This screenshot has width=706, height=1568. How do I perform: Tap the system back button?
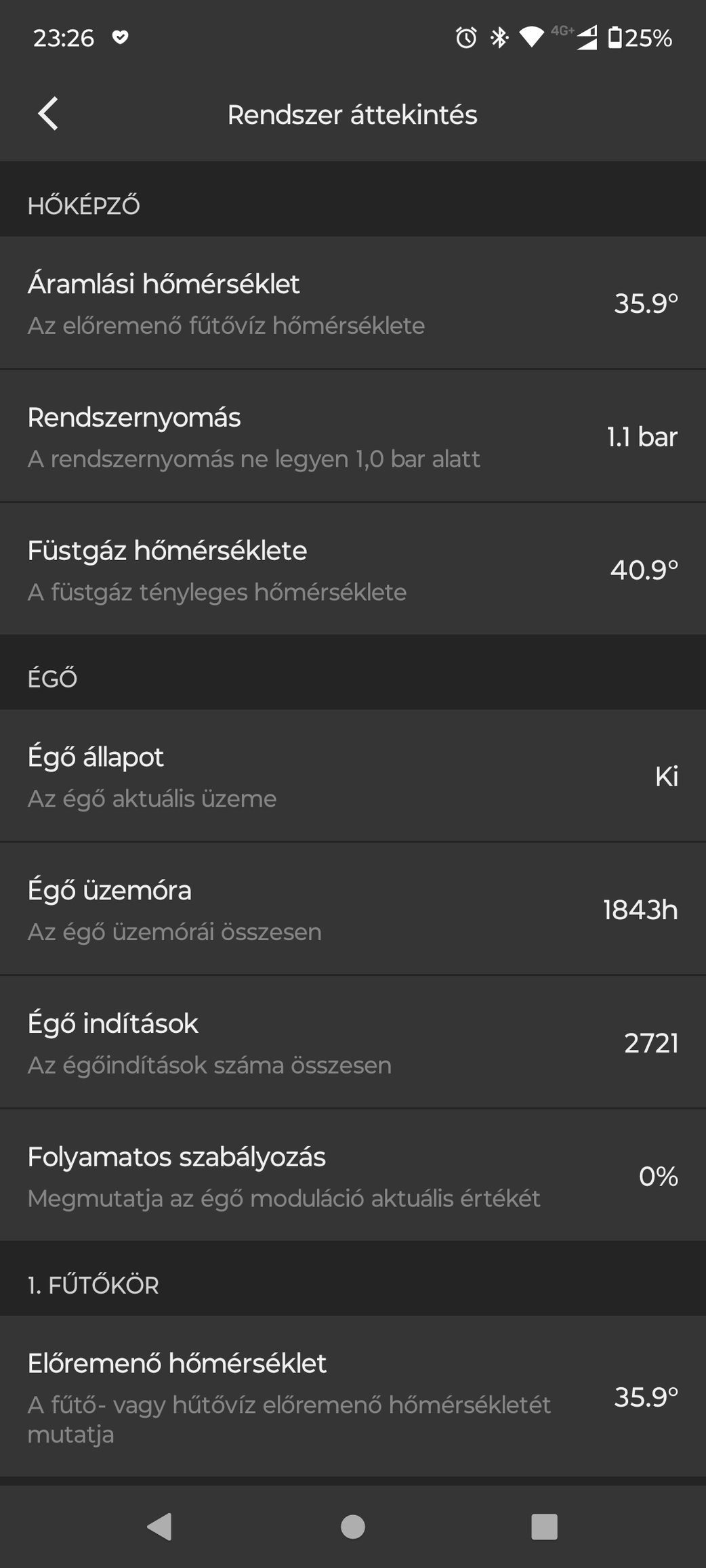coord(160,1527)
